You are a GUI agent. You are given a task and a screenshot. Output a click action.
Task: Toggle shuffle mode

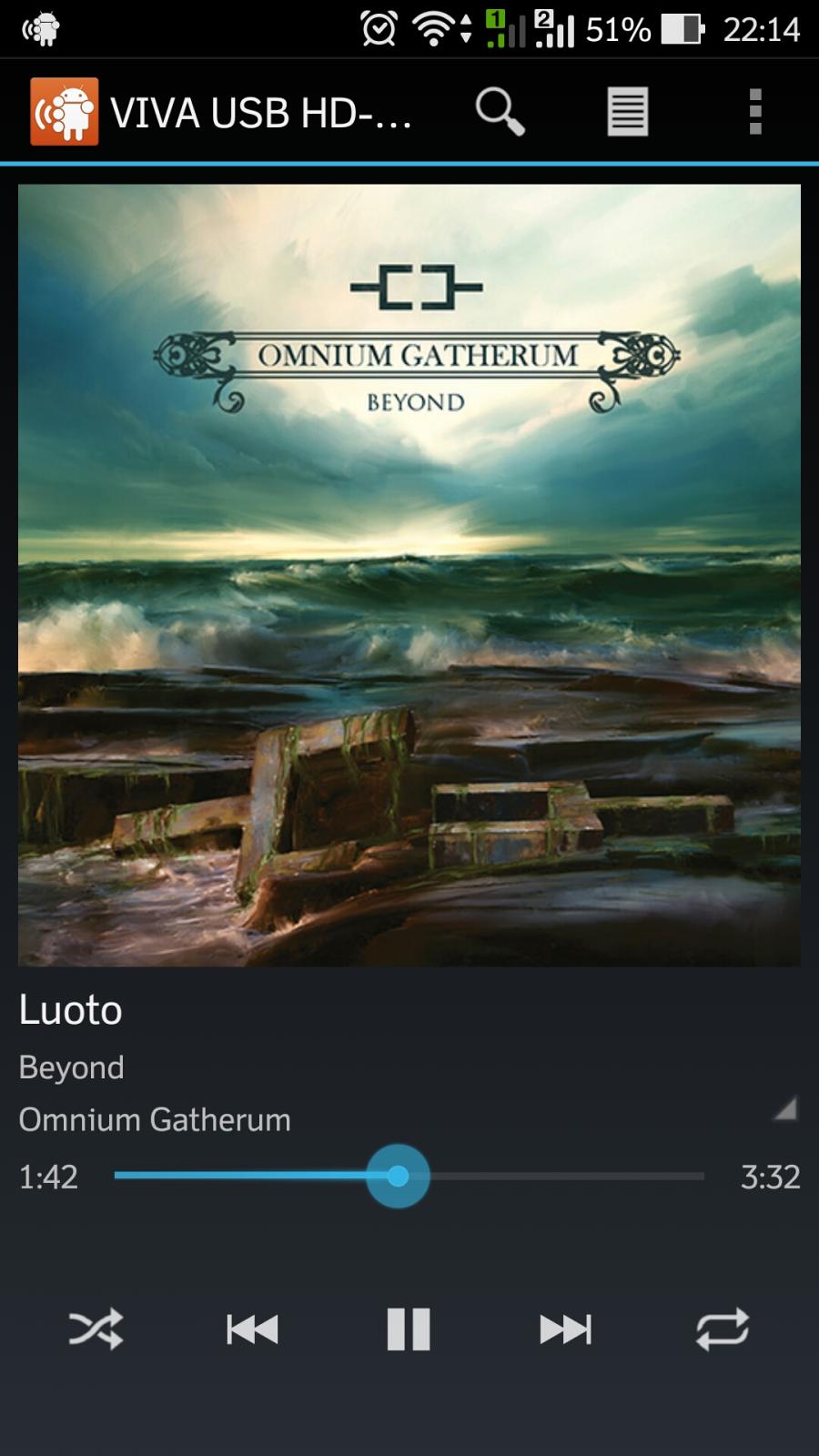[x=96, y=1330]
